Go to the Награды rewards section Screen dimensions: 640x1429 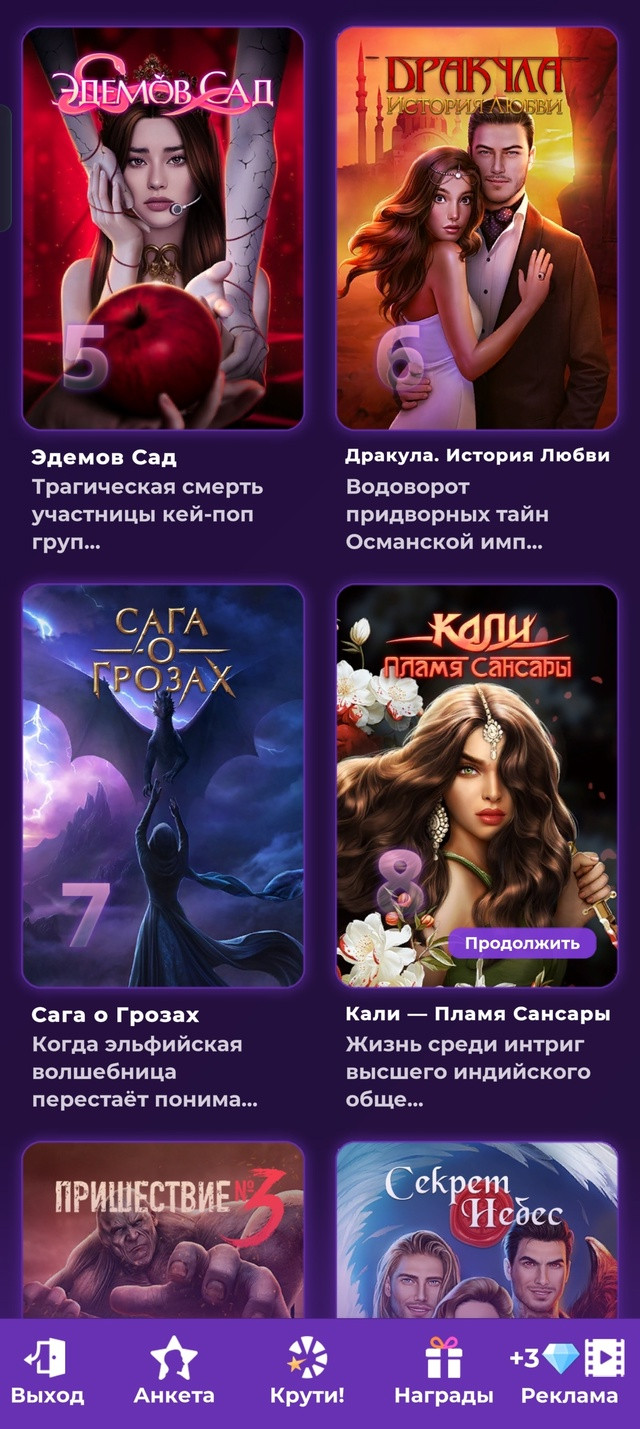443,1373
